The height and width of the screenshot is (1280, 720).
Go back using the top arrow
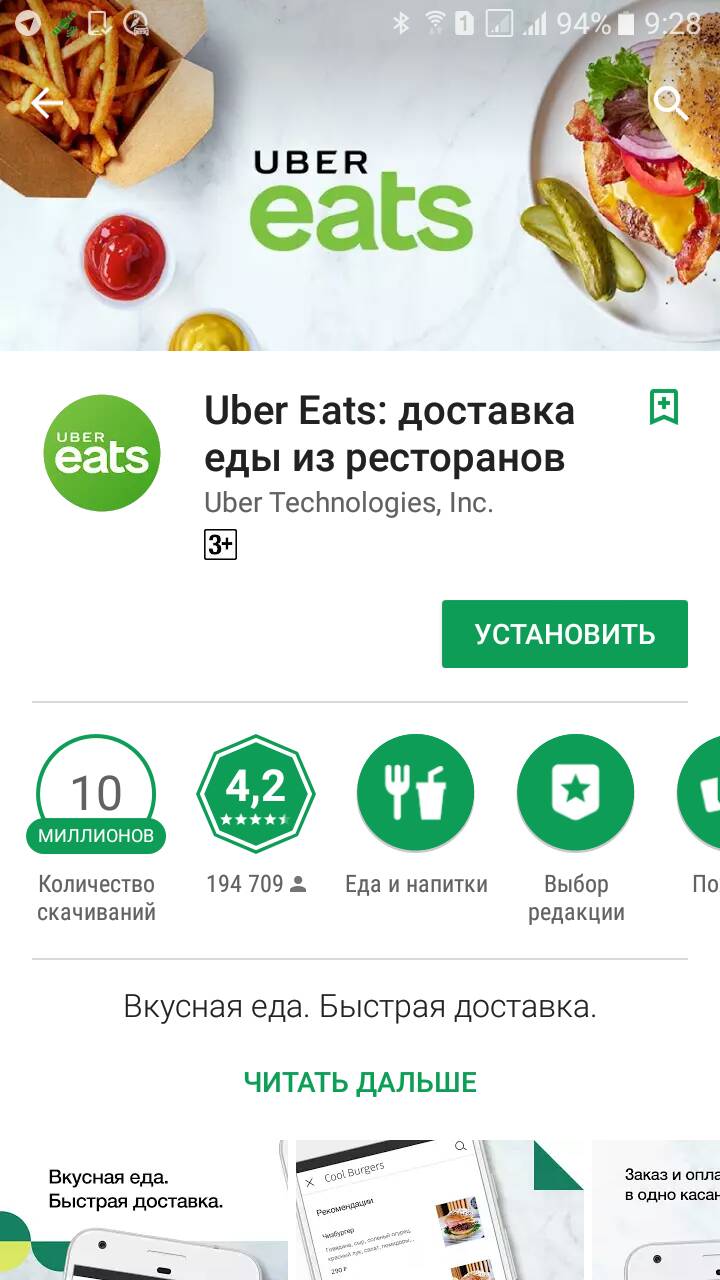point(46,103)
